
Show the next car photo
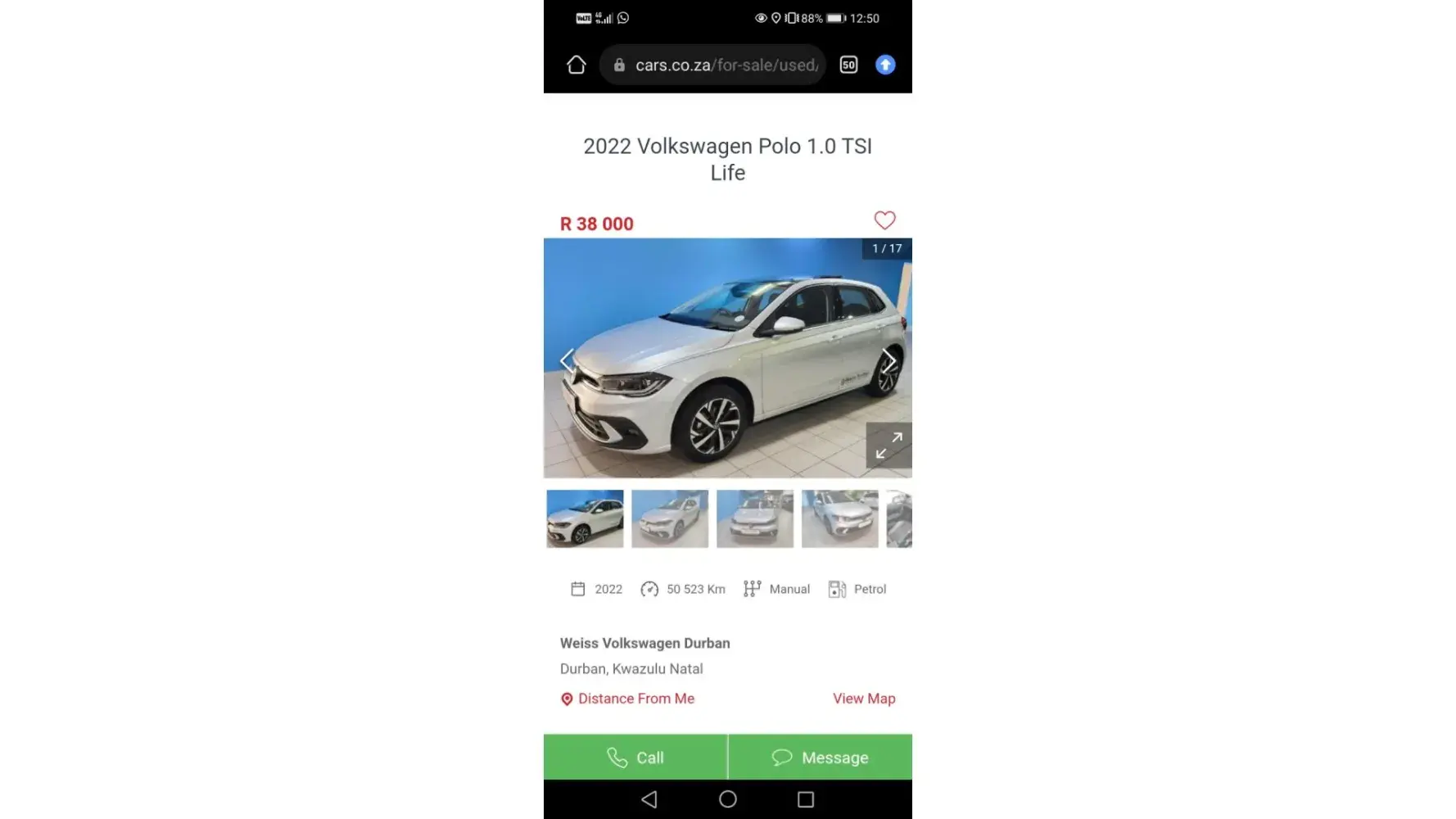pyautogui.click(x=889, y=360)
